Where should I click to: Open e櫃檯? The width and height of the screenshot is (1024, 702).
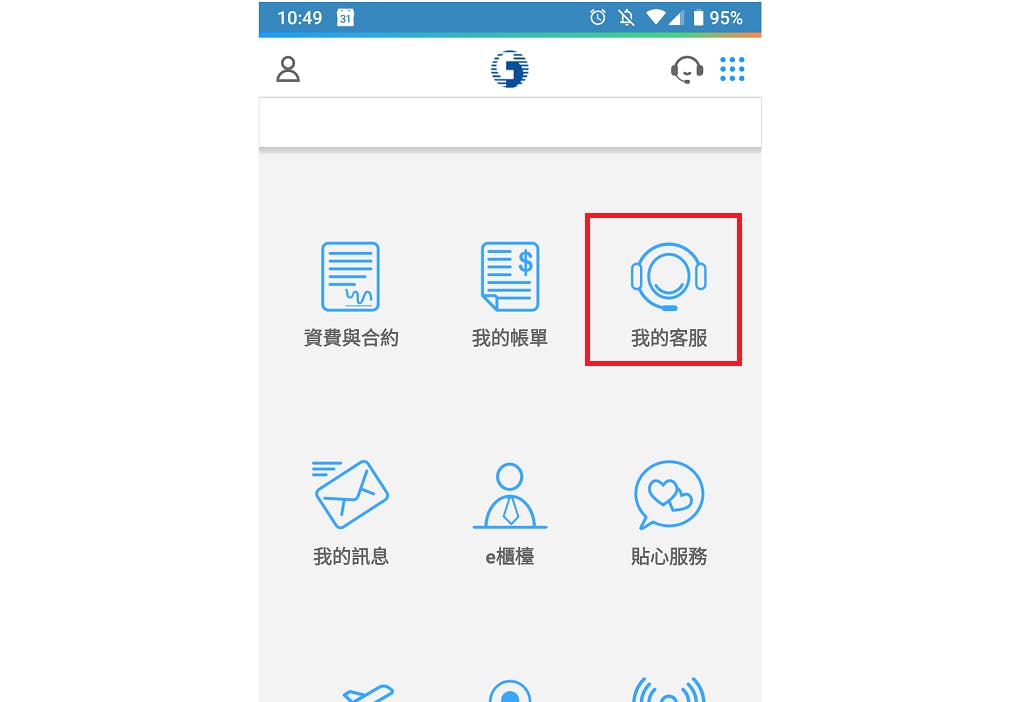[x=510, y=512]
